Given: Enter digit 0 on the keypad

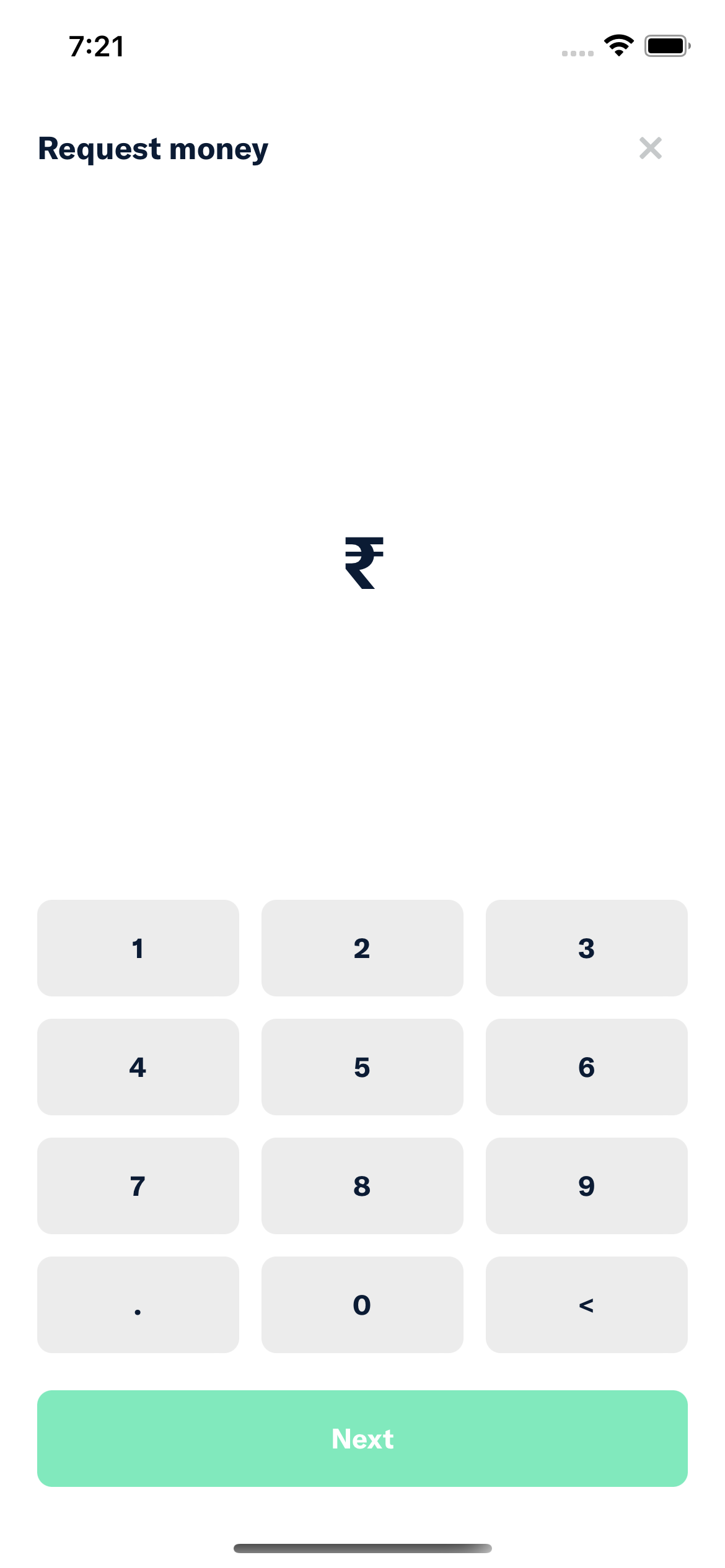Looking at the screenshot, I should tap(362, 1305).
